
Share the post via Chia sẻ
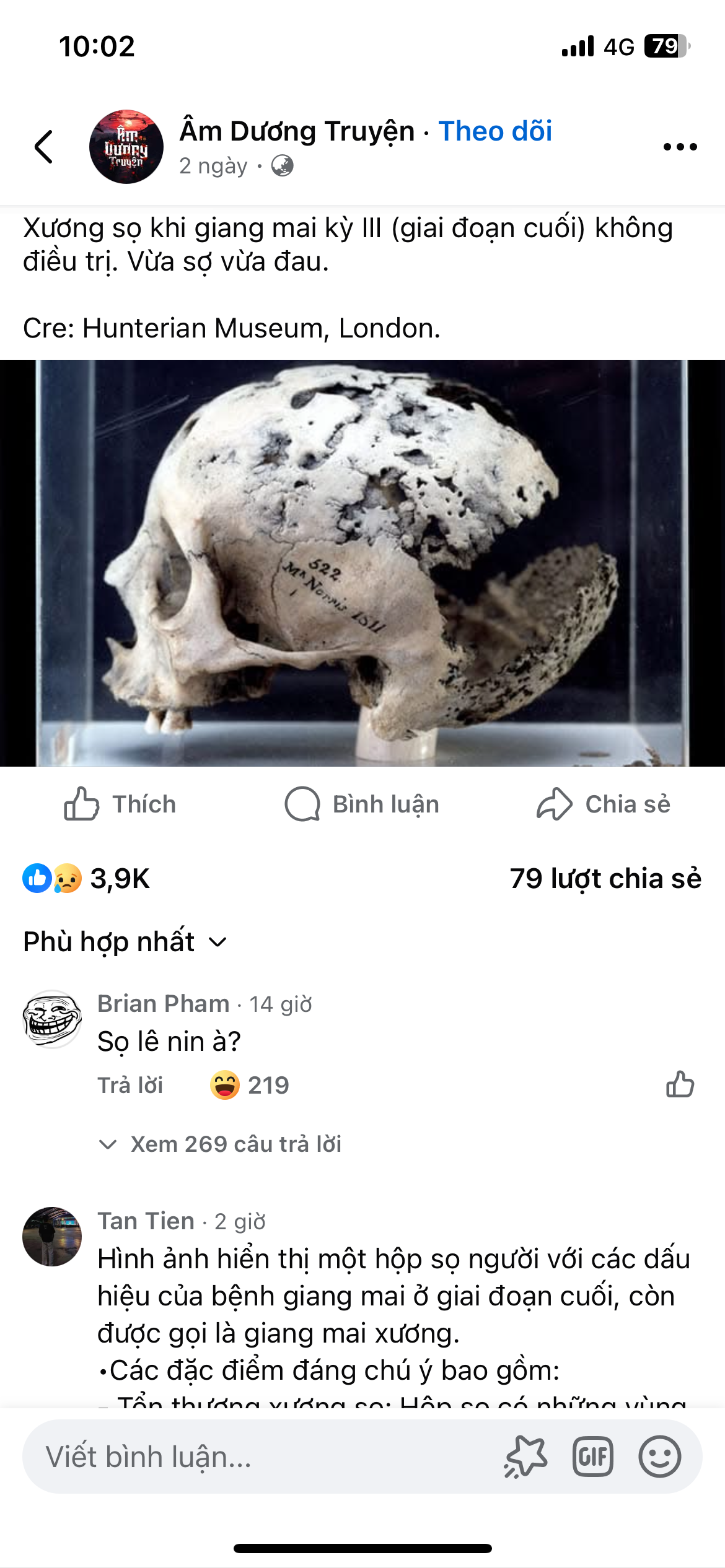coord(604,804)
